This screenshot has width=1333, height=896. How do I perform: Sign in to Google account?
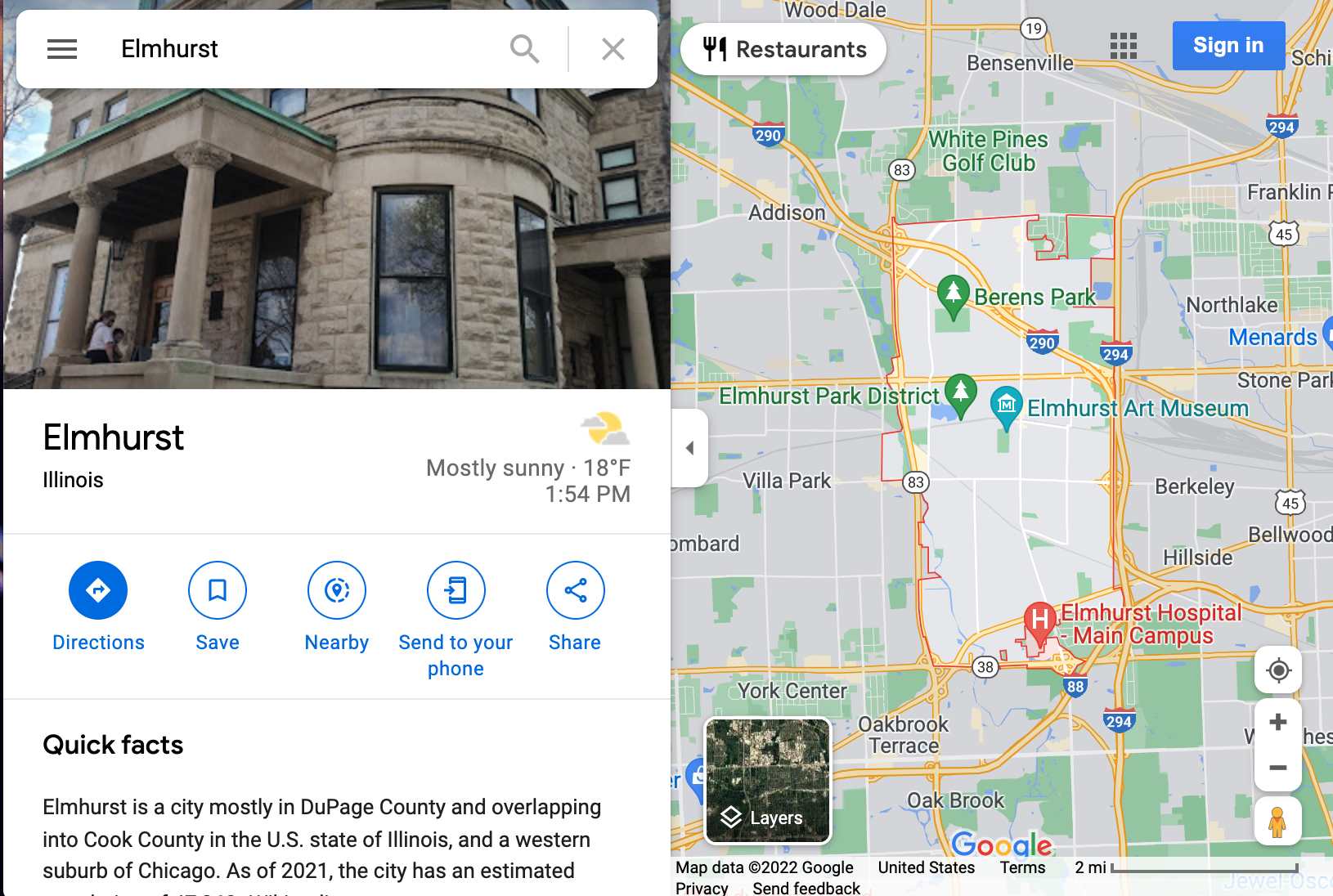tap(1228, 46)
